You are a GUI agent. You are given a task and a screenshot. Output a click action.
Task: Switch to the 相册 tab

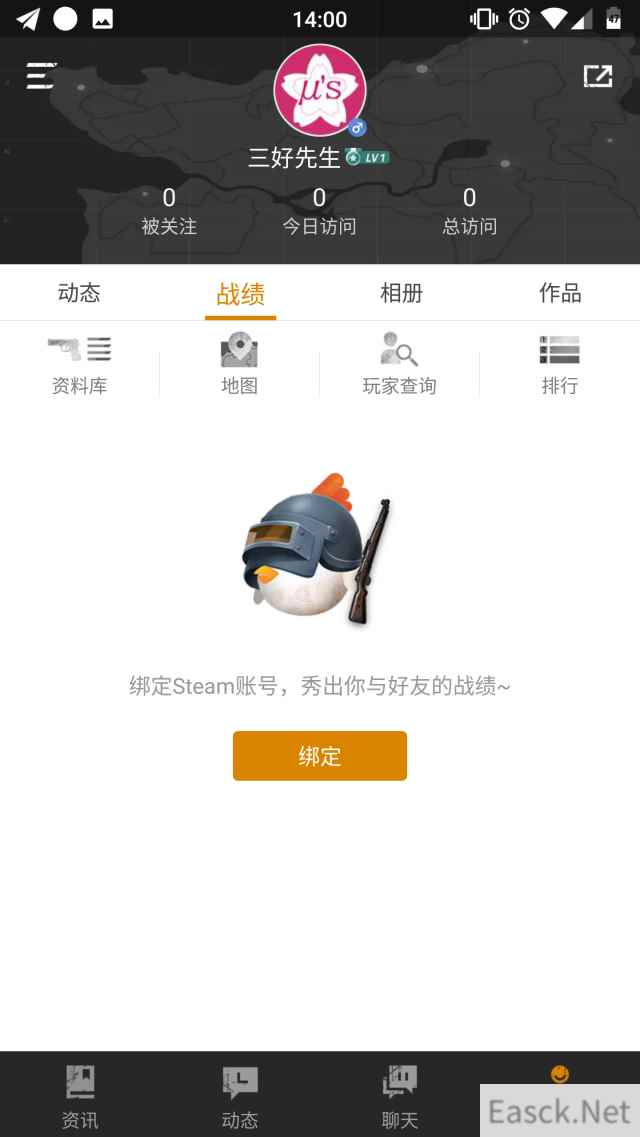point(401,293)
